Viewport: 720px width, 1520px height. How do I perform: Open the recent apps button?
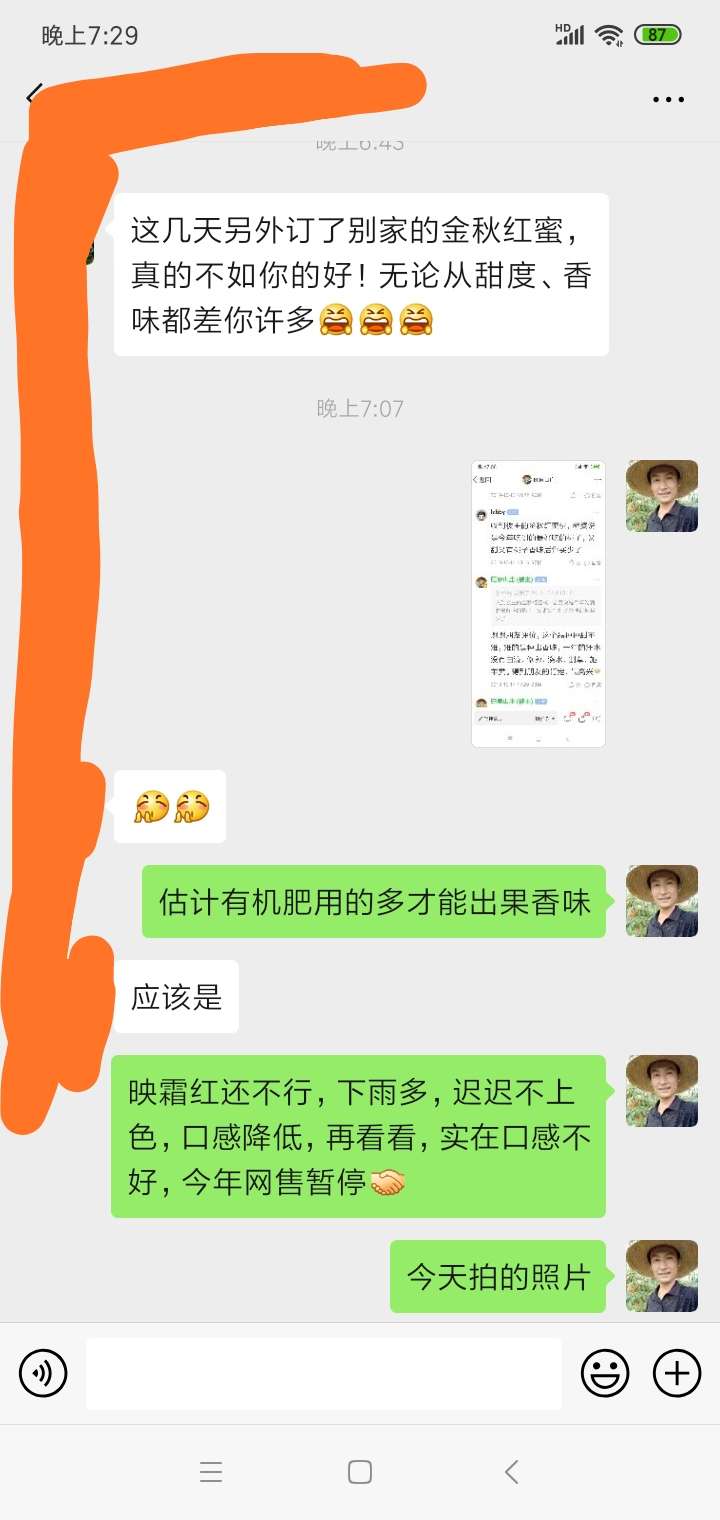click(210, 1472)
